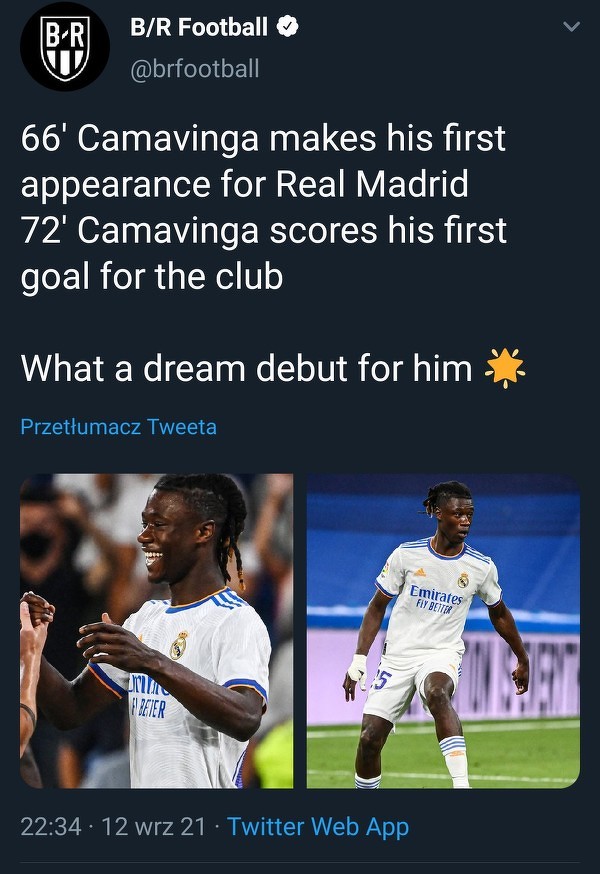600x874 pixels.
Task: Open the tweet options chevron menu
Action: click(x=571, y=27)
